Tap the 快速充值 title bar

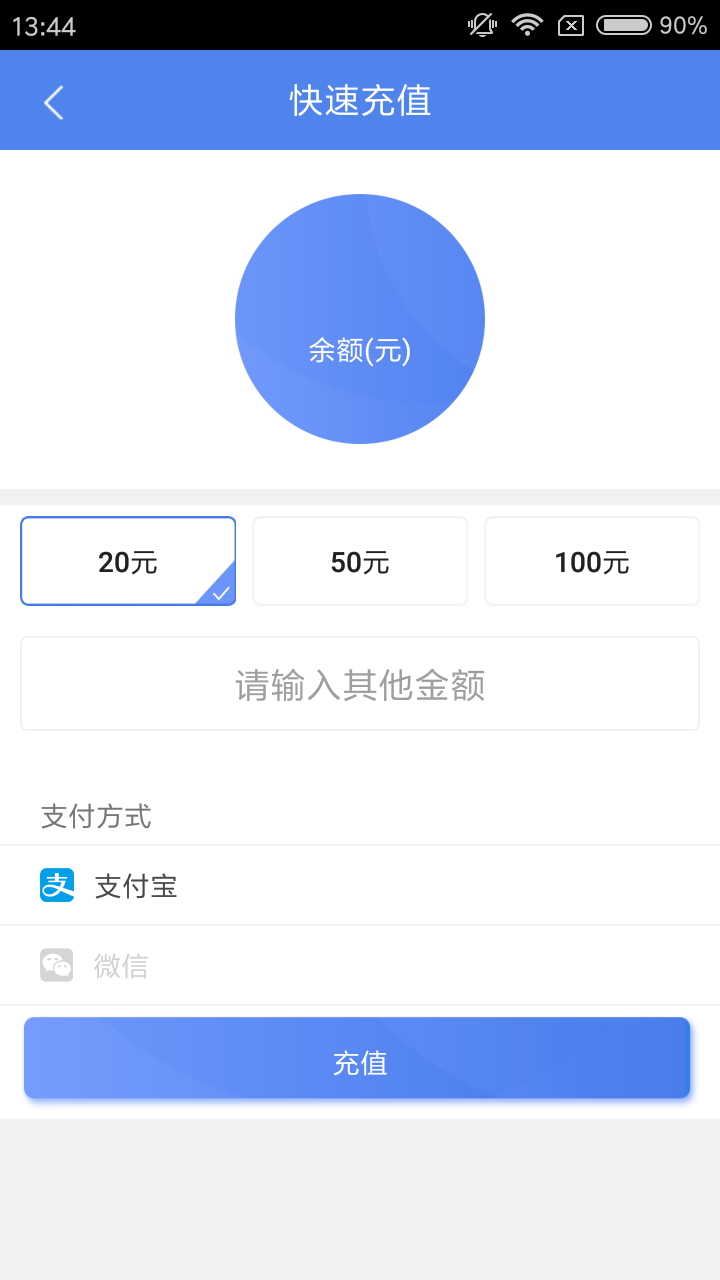pos(360,100)
